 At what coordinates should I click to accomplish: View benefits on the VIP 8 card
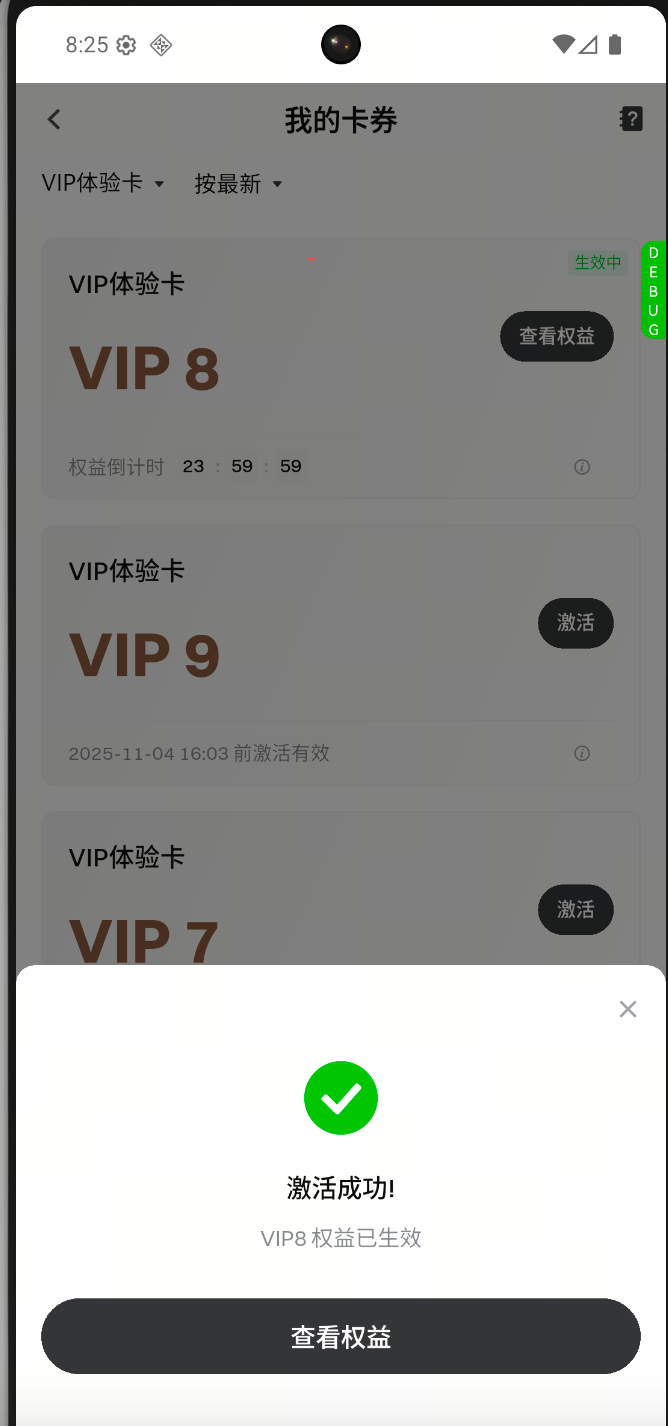point(556,336)
